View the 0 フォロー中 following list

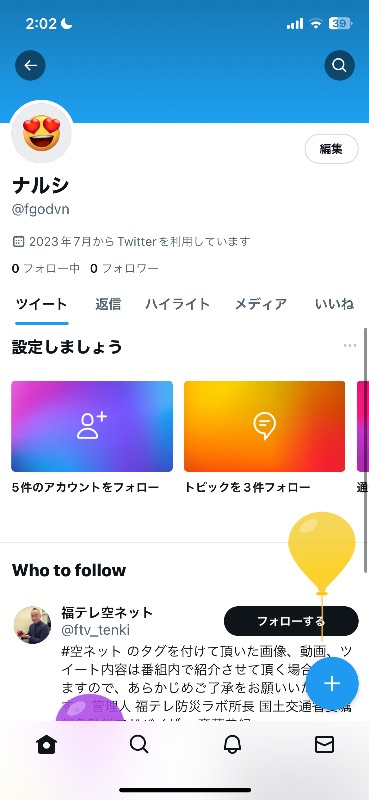click(x=46, y=268)
